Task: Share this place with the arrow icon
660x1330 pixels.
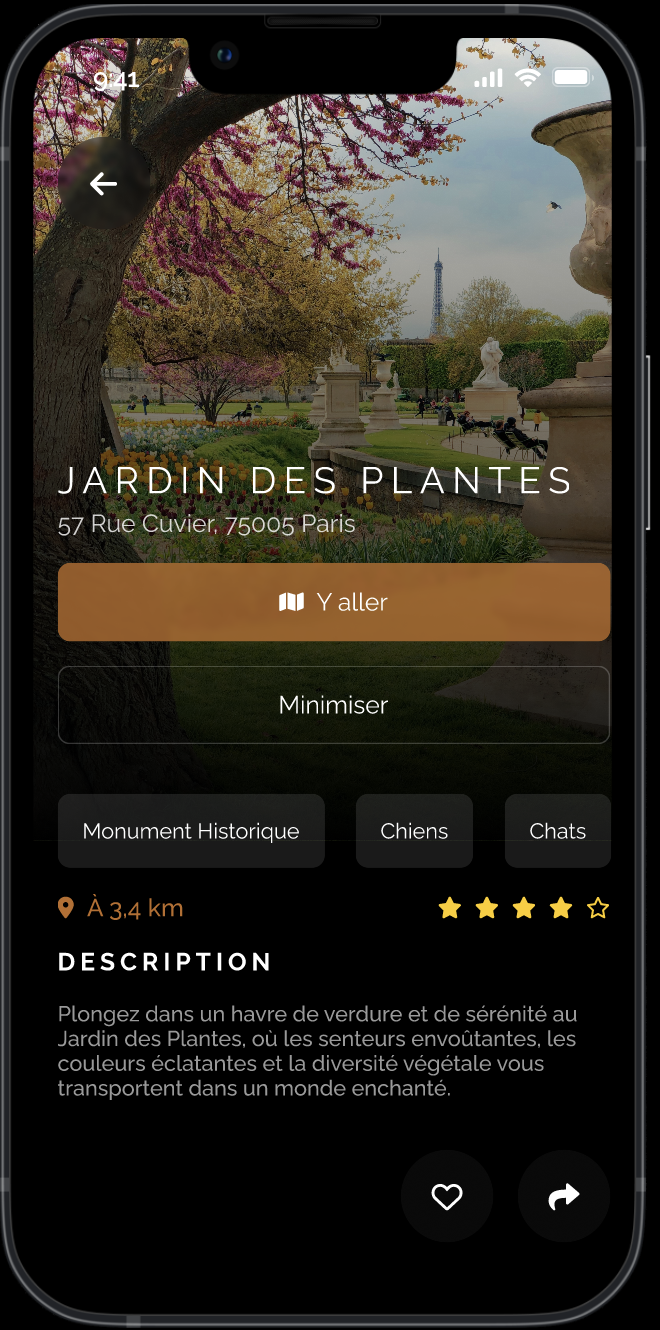Action: tap(564, 1197)
